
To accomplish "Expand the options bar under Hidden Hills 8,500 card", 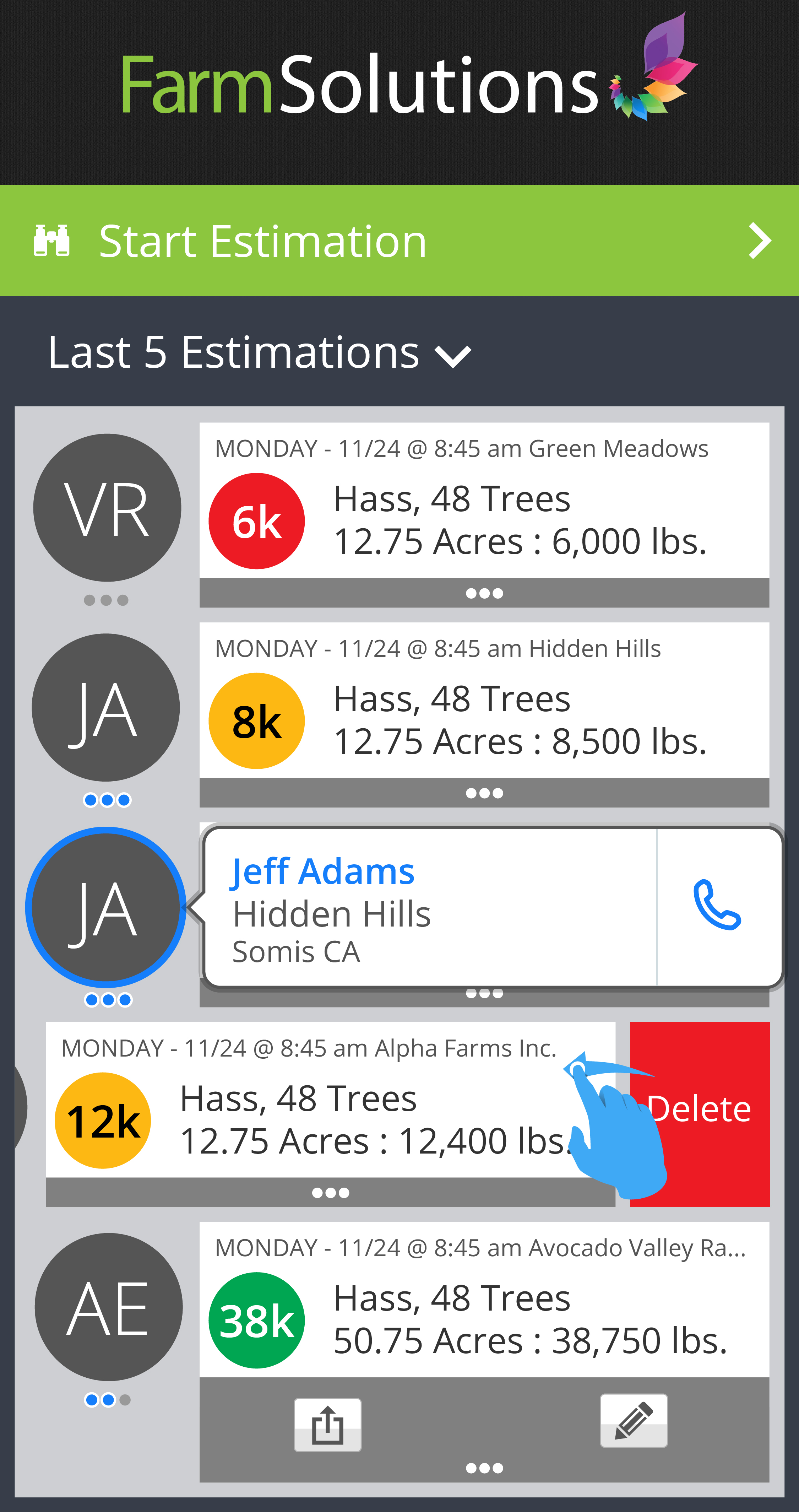I will pyautogui.click(x=484, y=793).
